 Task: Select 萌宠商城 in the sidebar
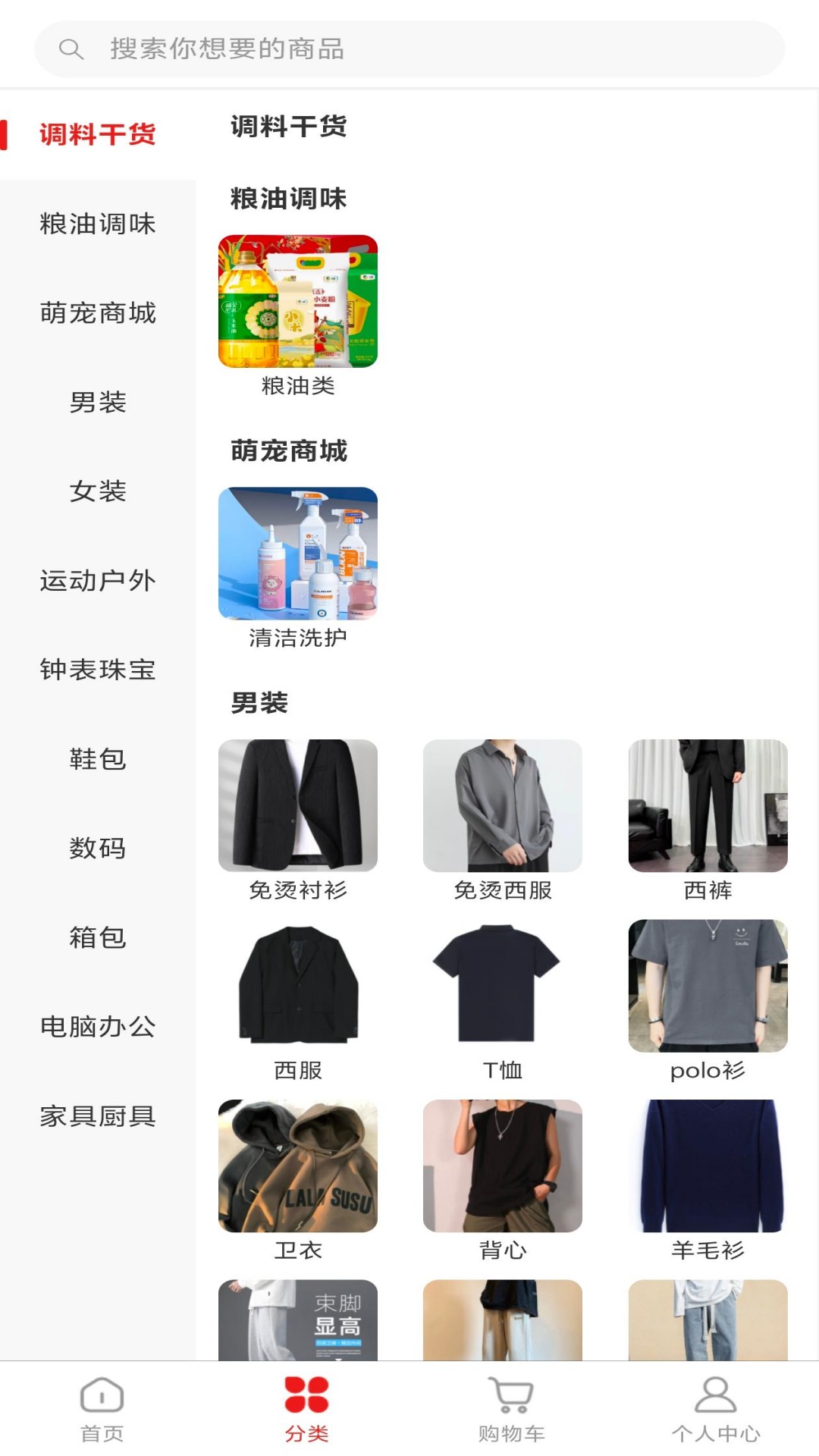(96, 314)
